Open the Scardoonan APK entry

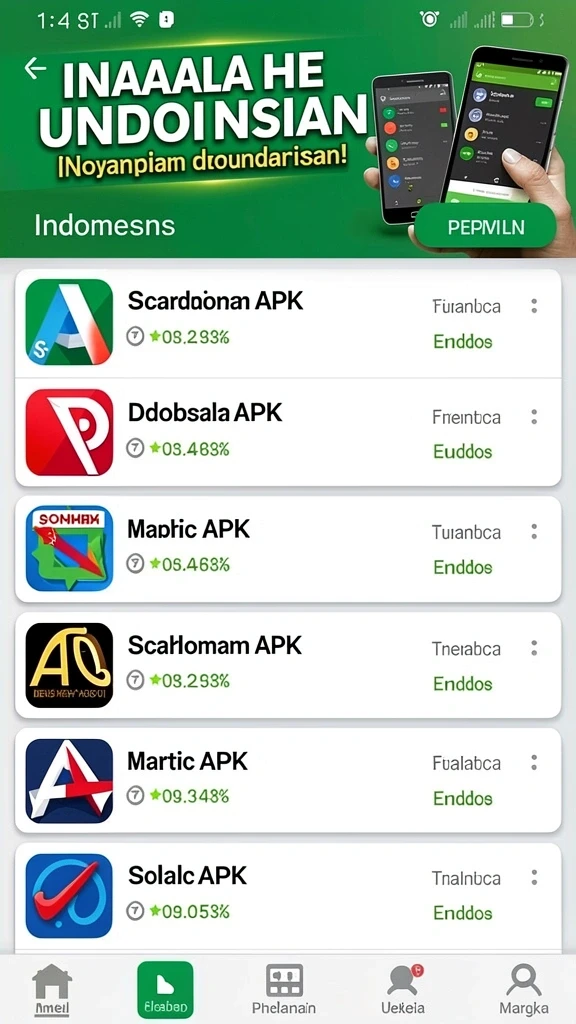pyautogui.click(x=288, y=322)
